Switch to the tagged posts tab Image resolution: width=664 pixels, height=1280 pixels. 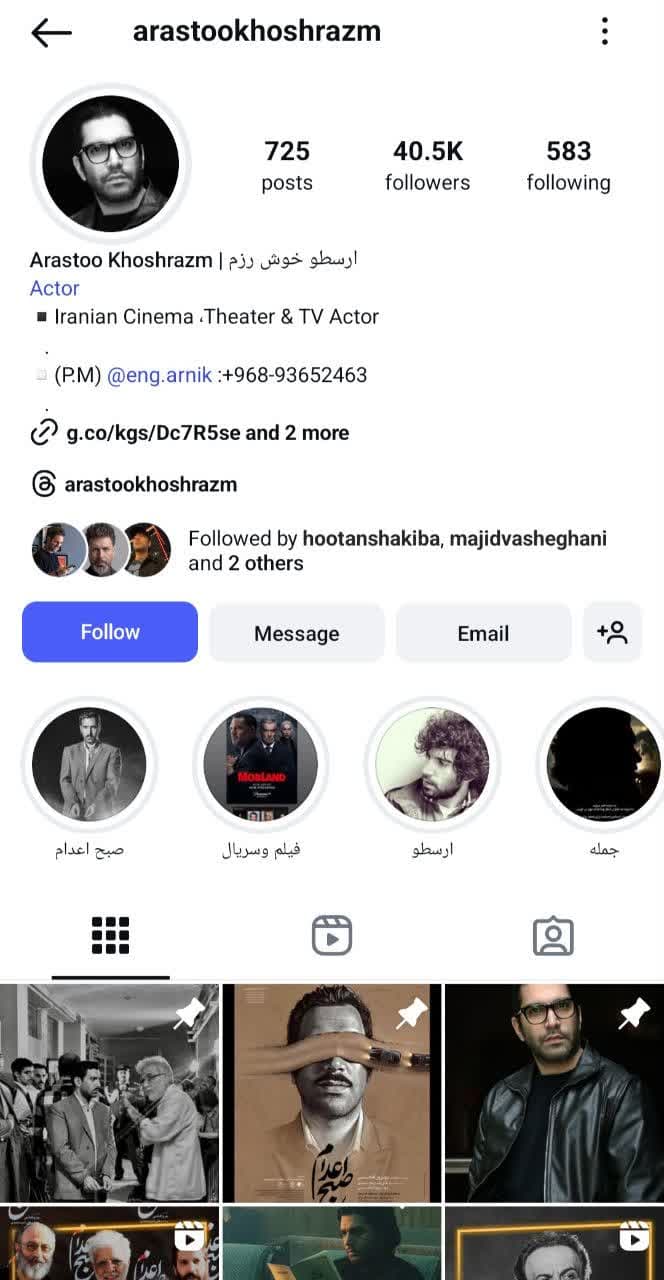553,936
